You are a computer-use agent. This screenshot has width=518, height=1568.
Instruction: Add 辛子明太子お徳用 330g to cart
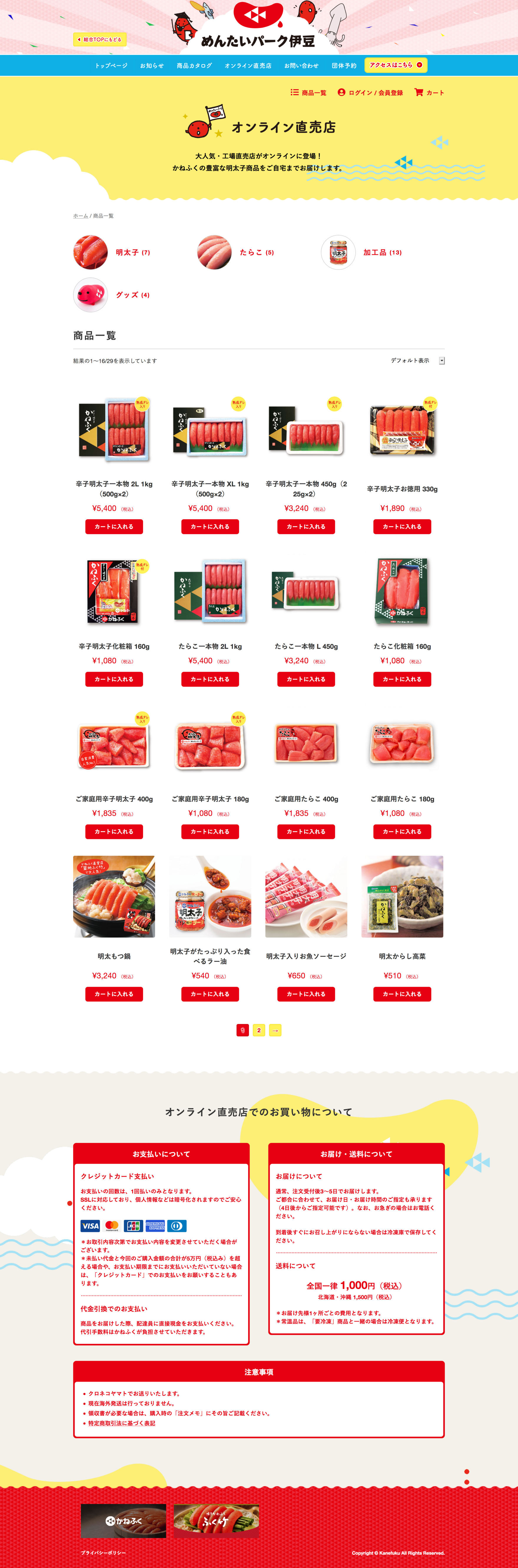pyautogui.click(x=402, y=526)
